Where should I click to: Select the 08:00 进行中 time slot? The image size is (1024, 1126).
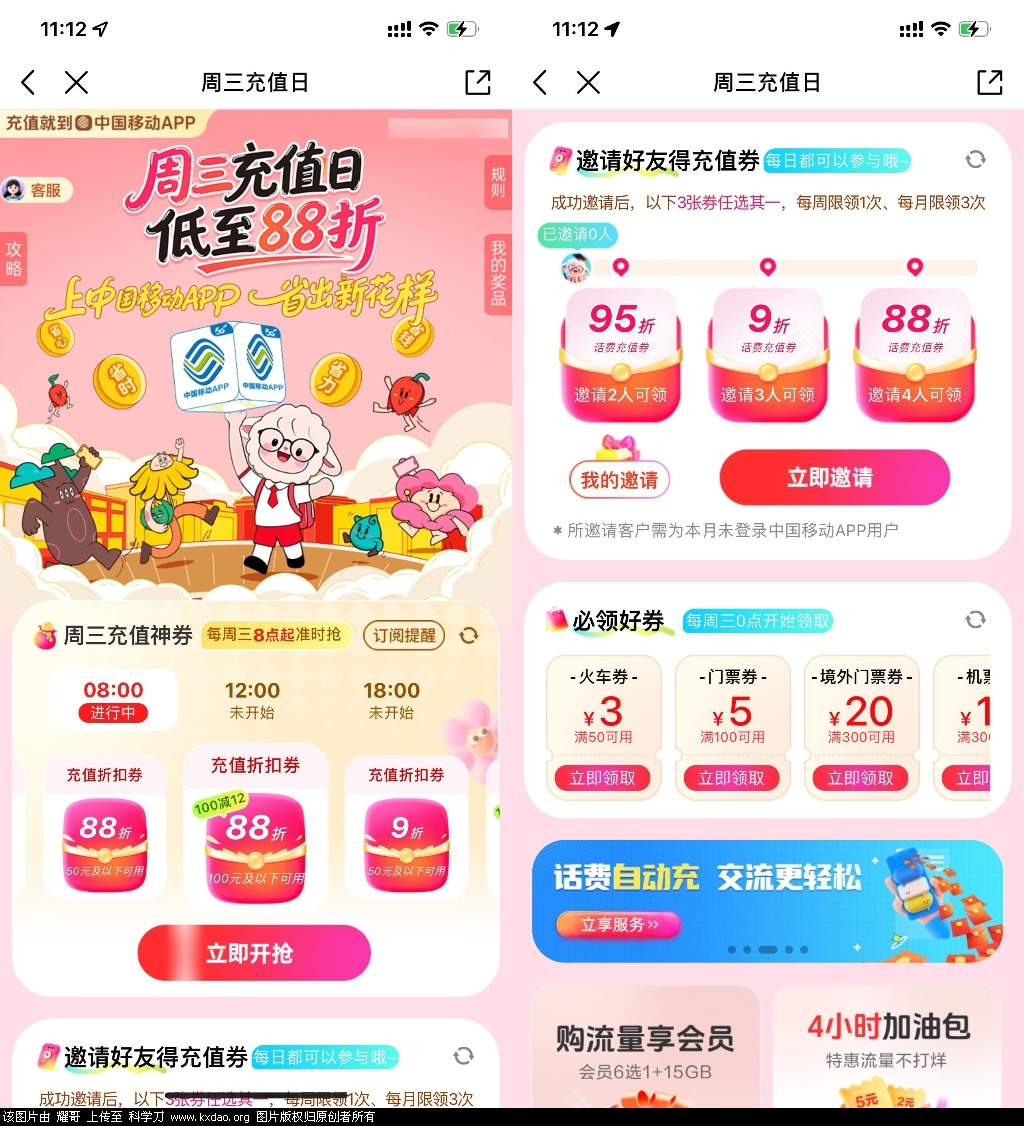pyautogui.click(x=113, y=699)
